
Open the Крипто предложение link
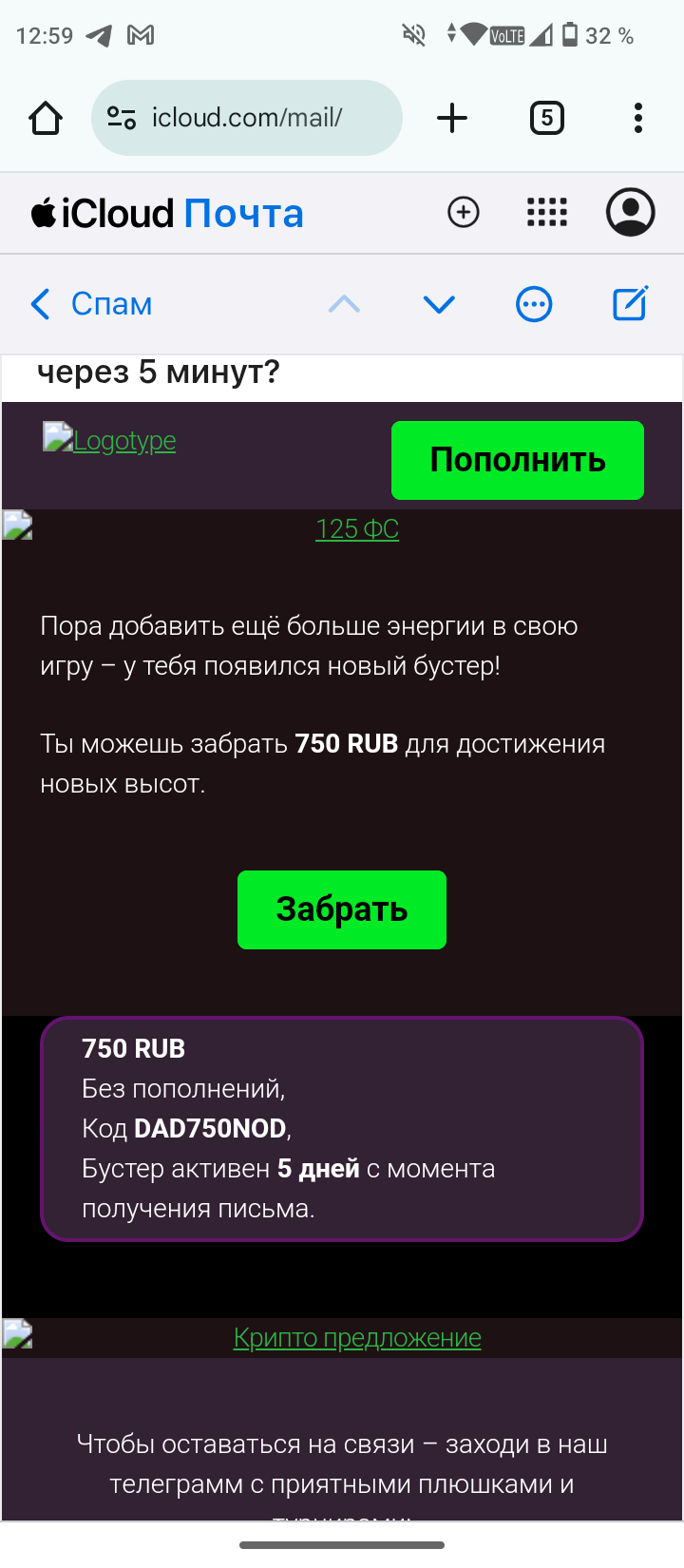click(x=357, y=1337)
